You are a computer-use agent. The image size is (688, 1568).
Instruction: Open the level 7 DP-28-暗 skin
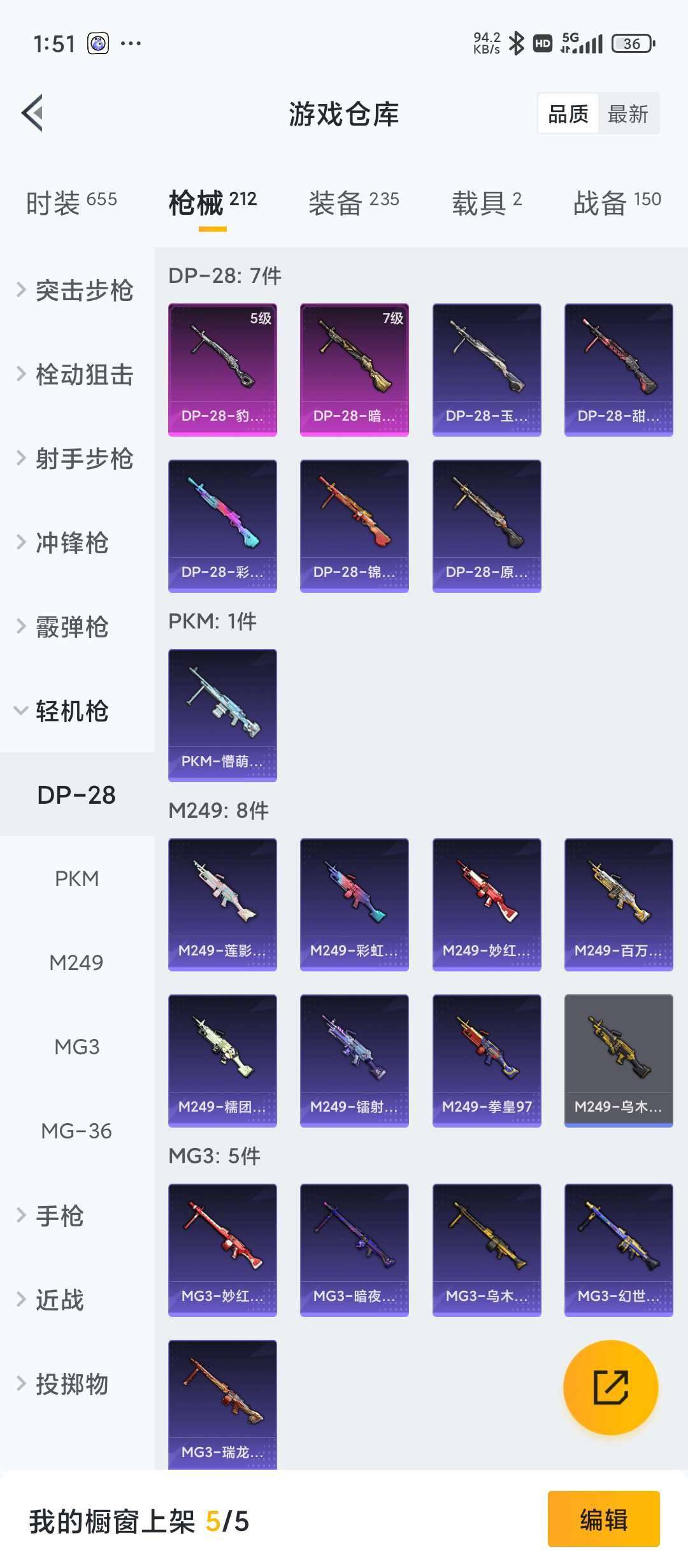[x=354, y=370]
